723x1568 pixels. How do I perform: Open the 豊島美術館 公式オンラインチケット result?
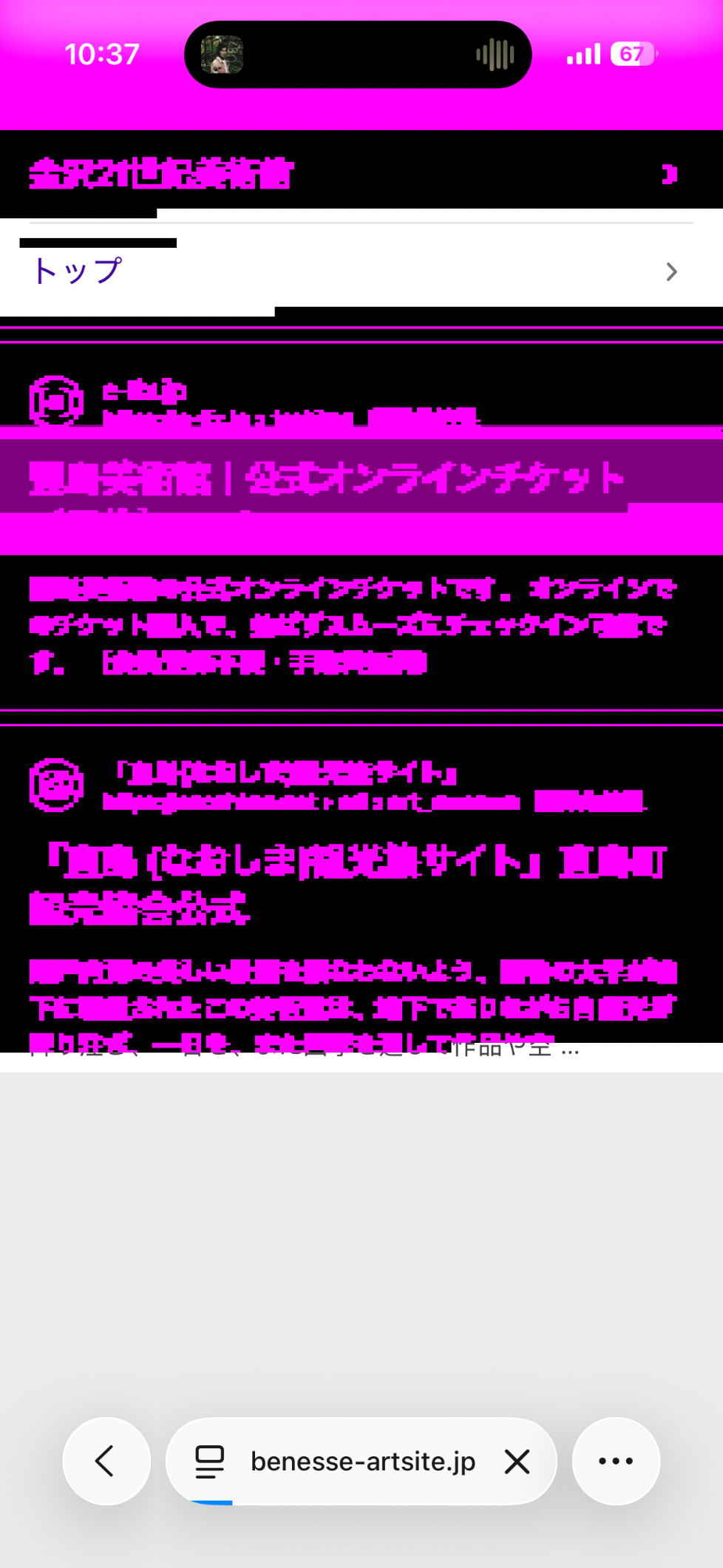(325, 479)
